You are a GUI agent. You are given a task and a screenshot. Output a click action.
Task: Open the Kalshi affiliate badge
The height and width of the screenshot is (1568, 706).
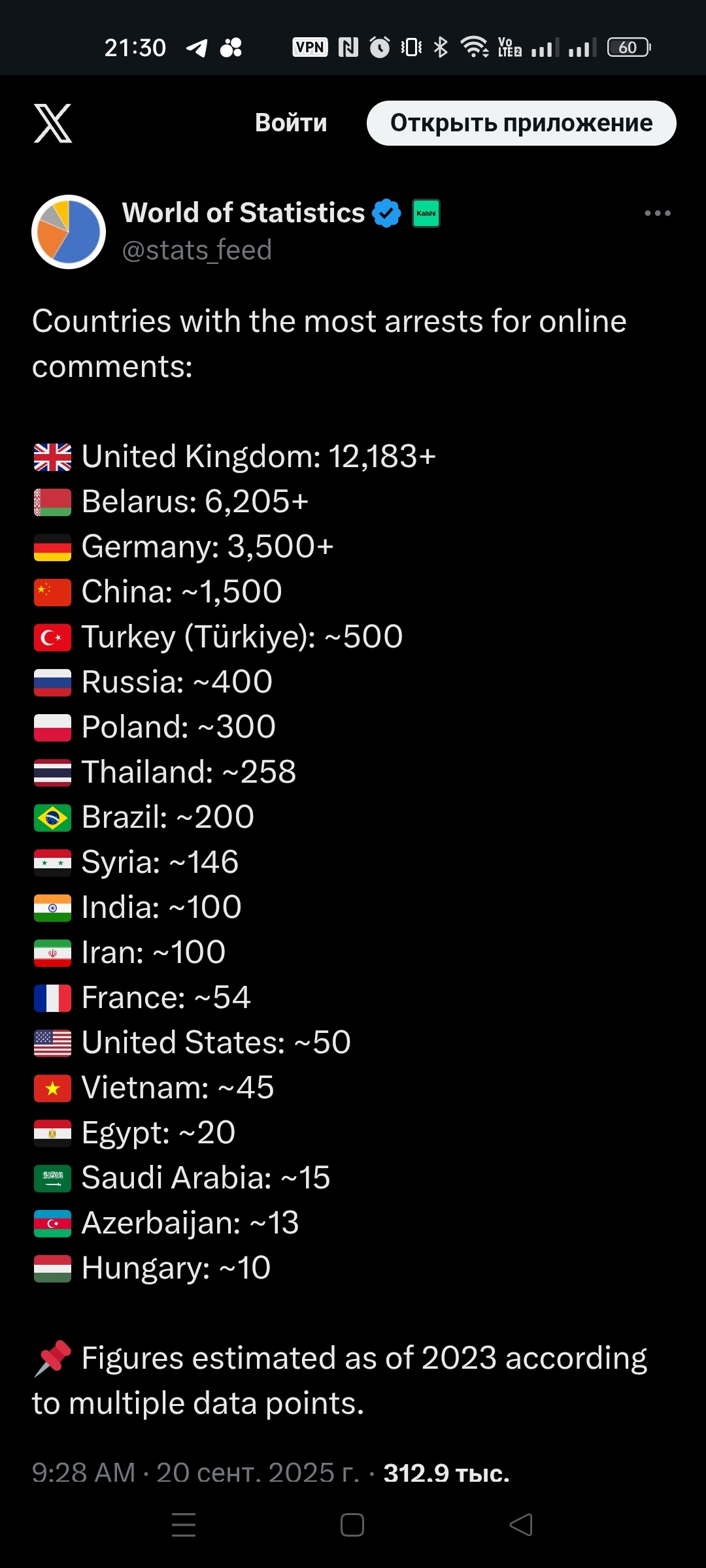click(426, 214)
